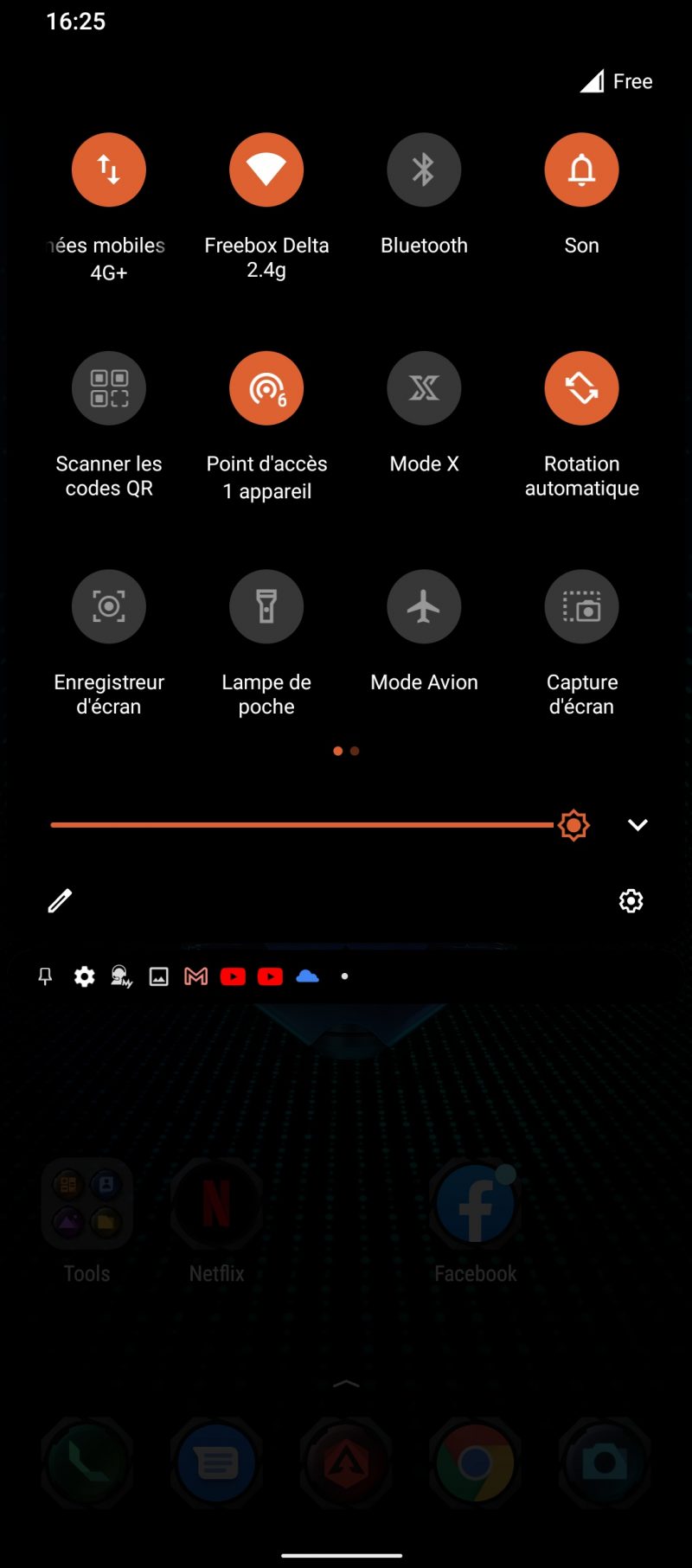Turn off Rotation automatique

pyautogui.click(x=581, y=388)
